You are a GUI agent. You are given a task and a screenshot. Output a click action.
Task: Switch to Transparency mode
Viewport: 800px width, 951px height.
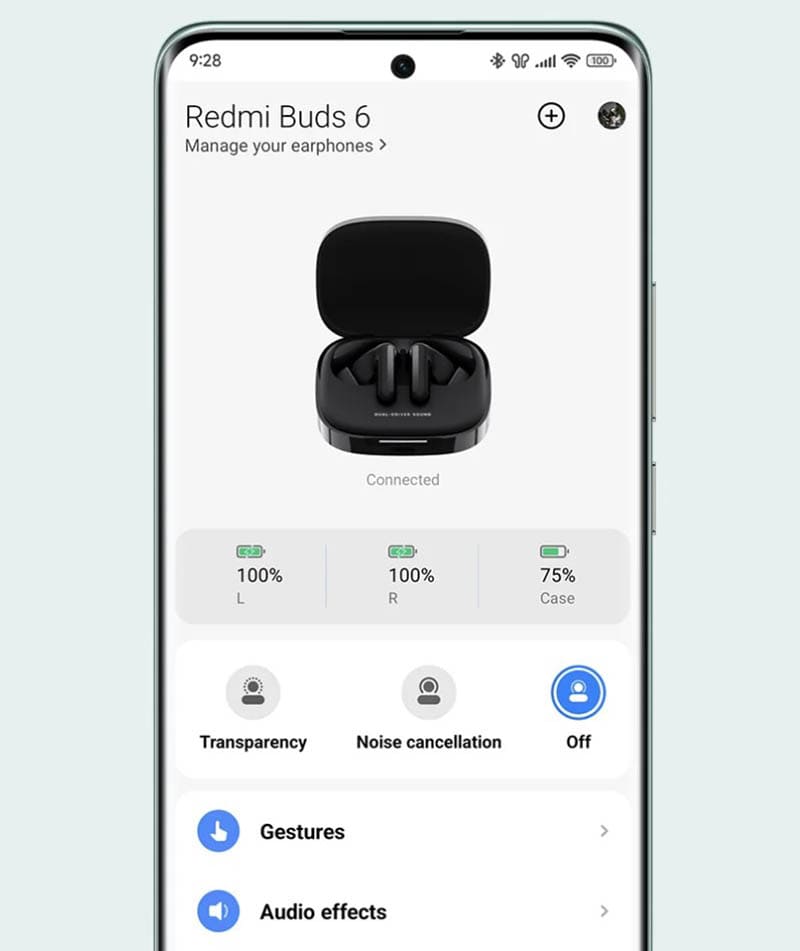tap(253, 693)
